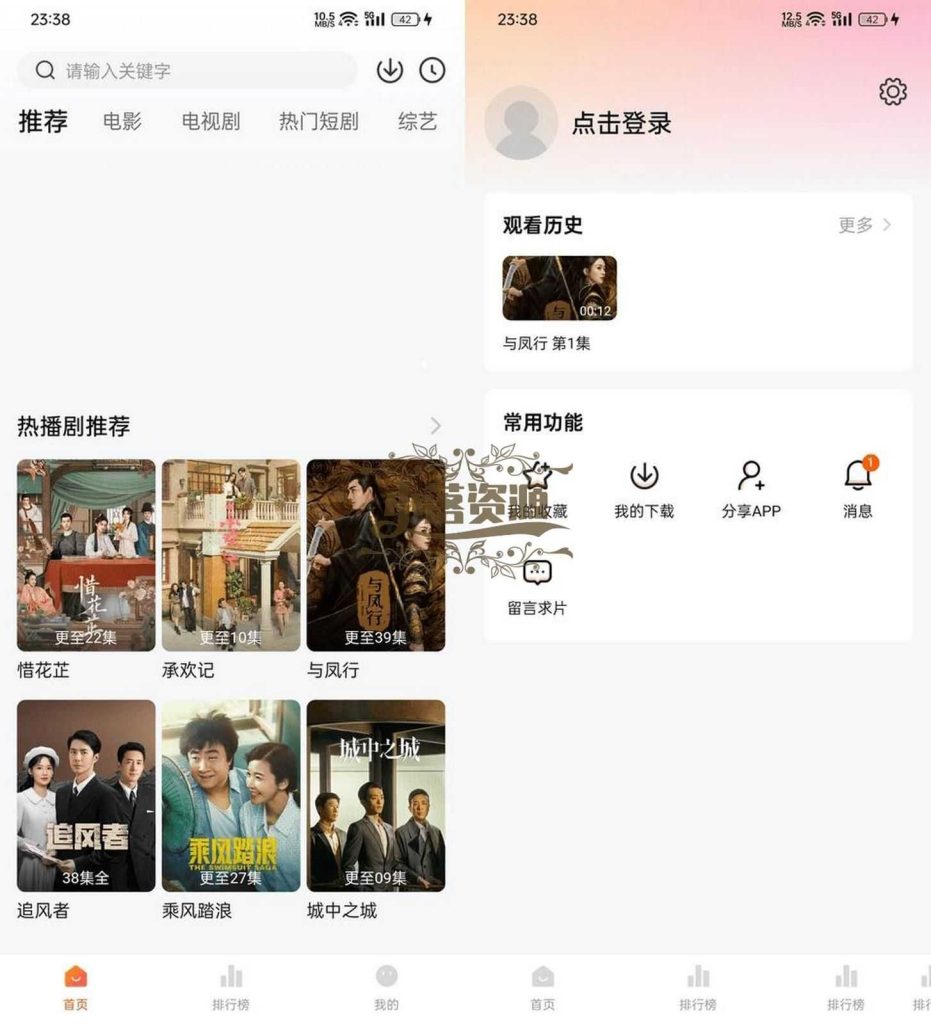931x1024 pixels.
Task: Open 留言求片 to request a film
Action: coord(537,587)
